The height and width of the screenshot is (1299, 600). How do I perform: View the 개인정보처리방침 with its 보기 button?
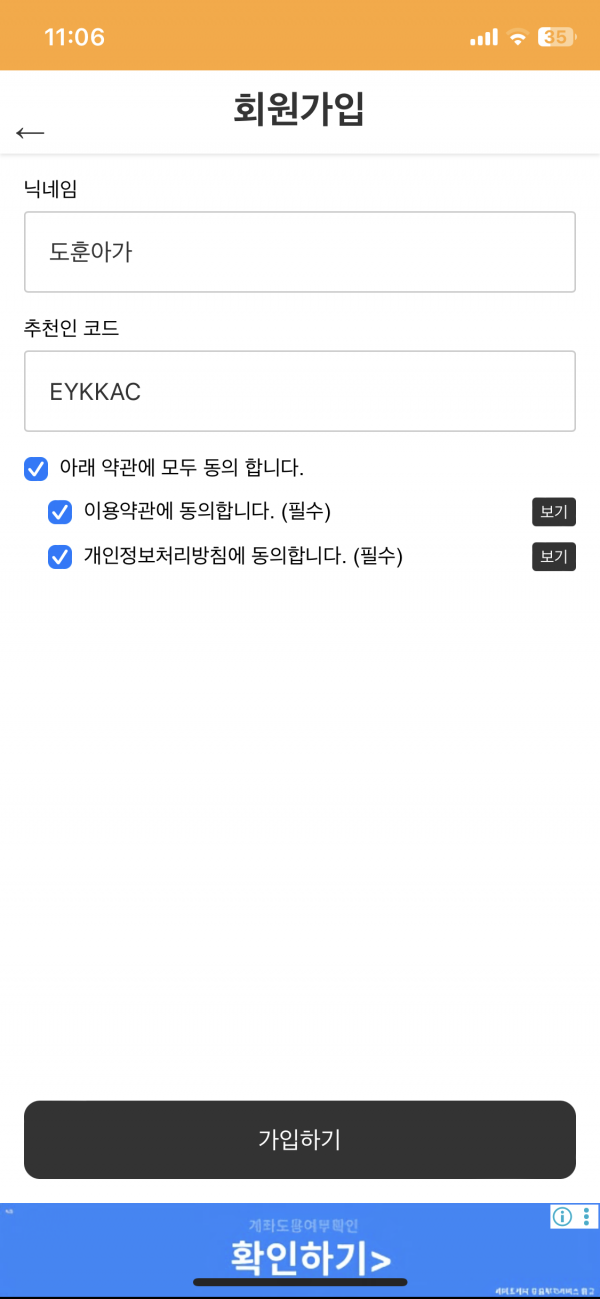tap(554, 556)
